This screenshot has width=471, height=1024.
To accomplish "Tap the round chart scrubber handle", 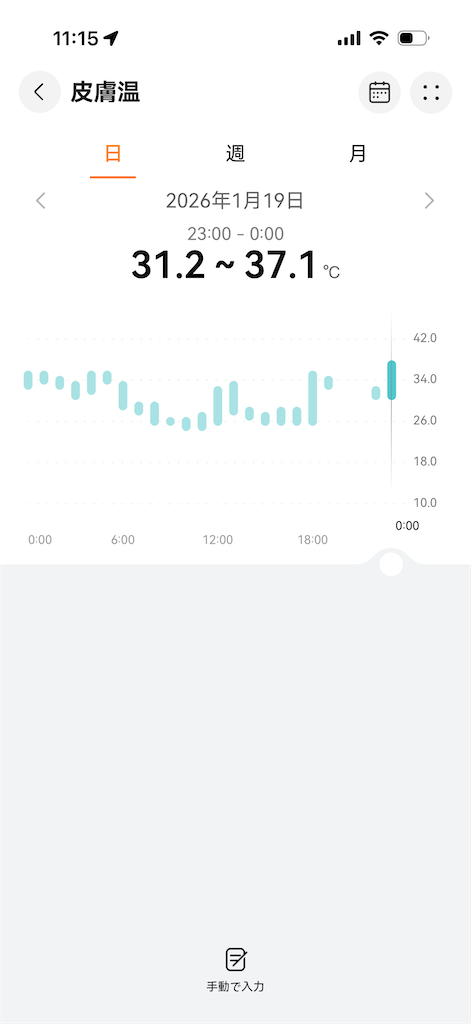I will point(391,564).
